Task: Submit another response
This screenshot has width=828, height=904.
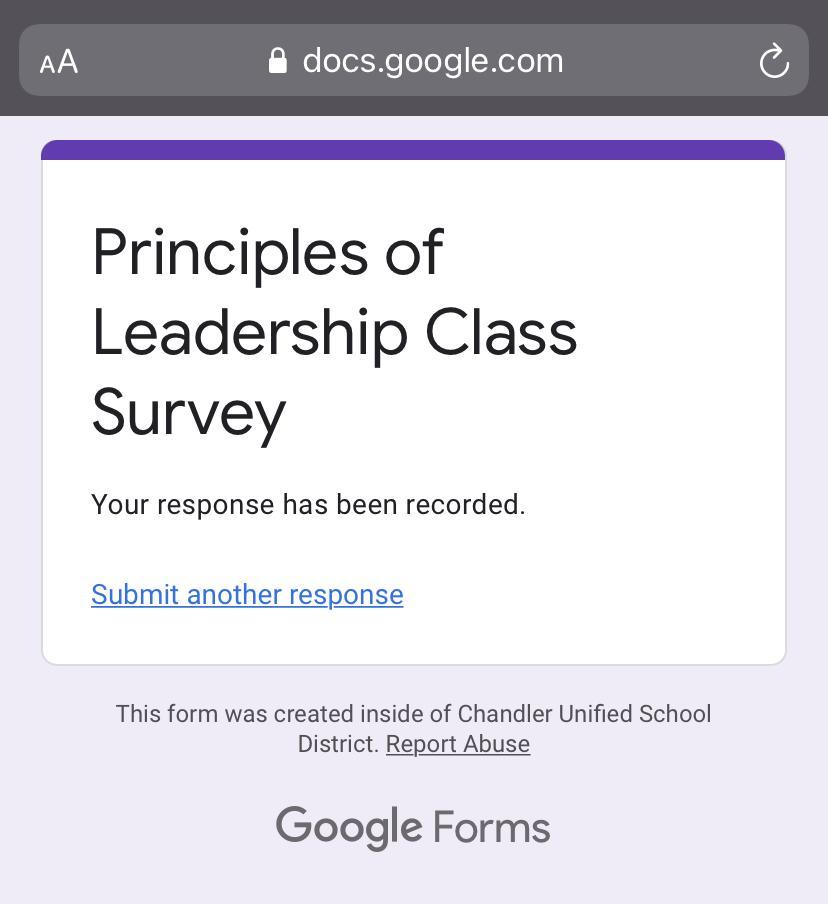Action: pos(247,594)
